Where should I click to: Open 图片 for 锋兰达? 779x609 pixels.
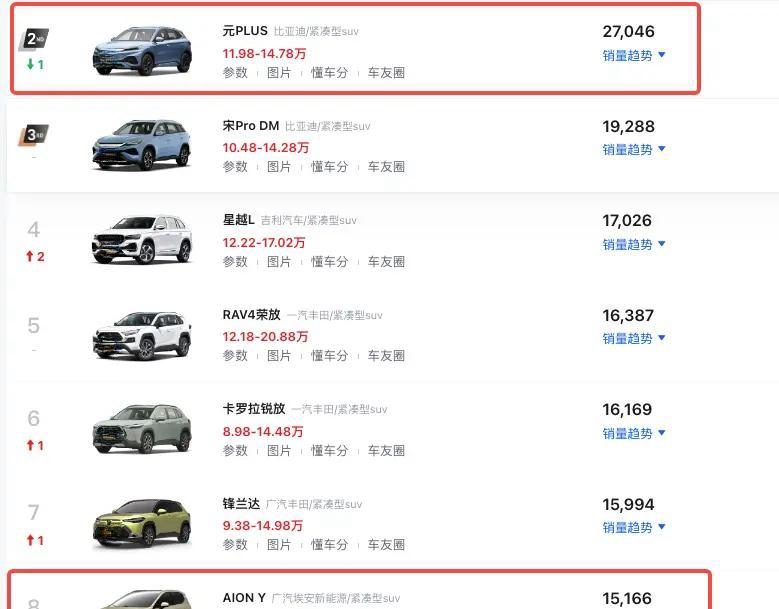(279, 545)
